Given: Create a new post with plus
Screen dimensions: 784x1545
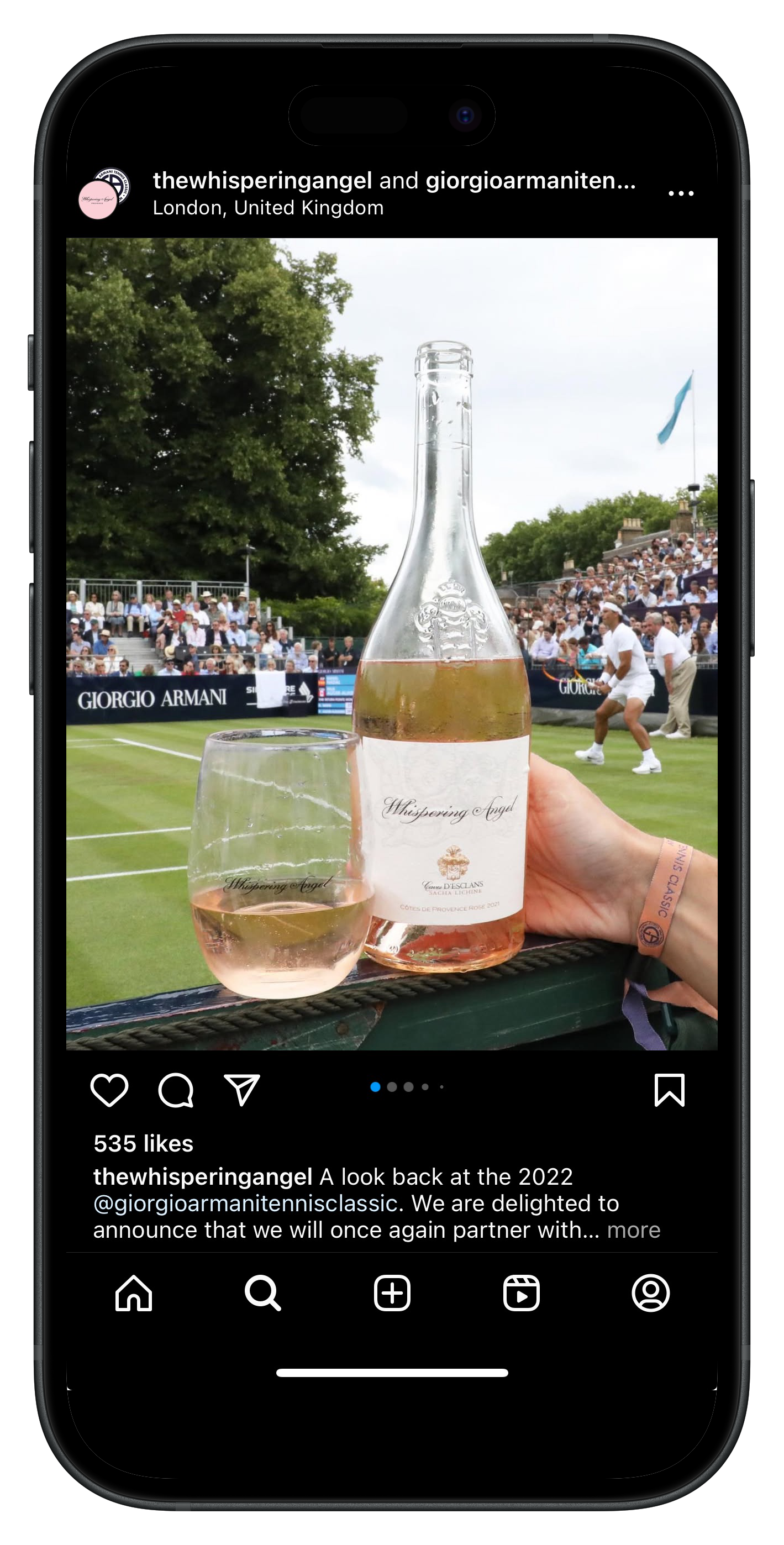Looking at the screenshot, I should pyautogui.click(x=392, y=1292).
